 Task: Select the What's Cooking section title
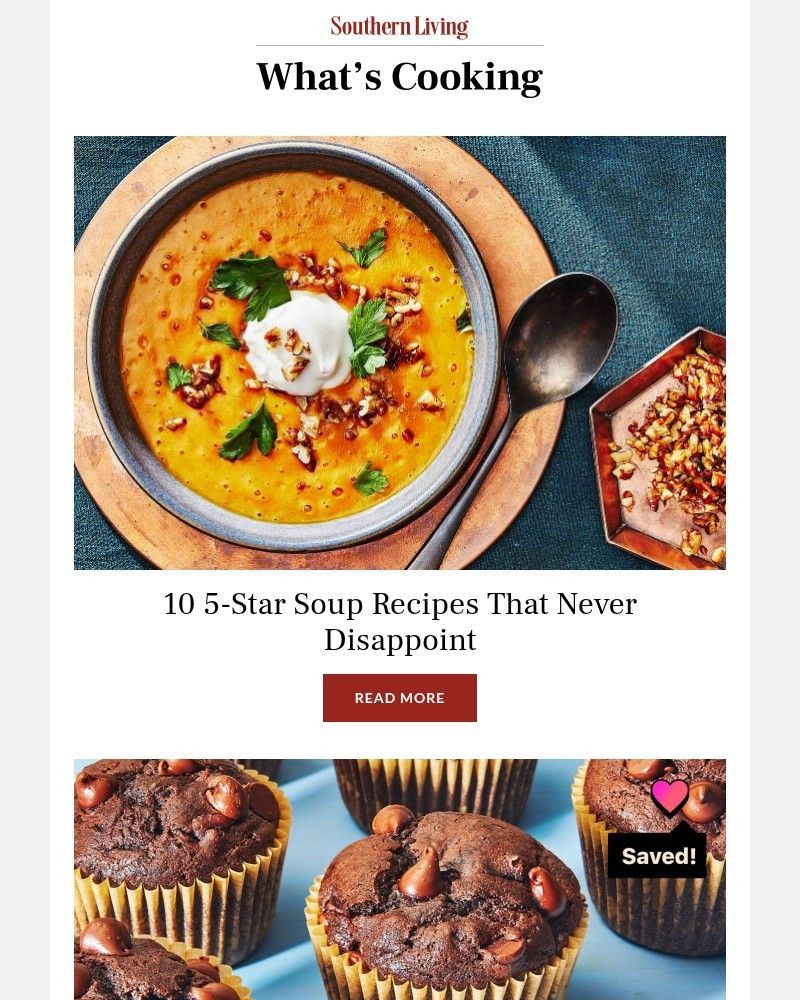pyautogui.click(x=399, y=76)
